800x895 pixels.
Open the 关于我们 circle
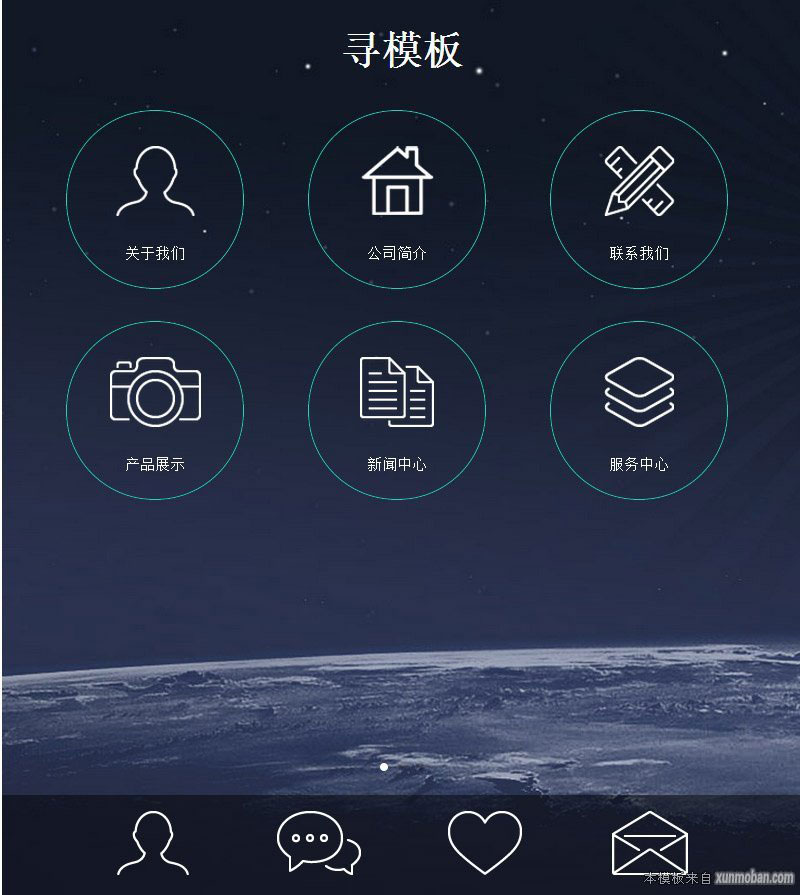(x=155, y=199)
